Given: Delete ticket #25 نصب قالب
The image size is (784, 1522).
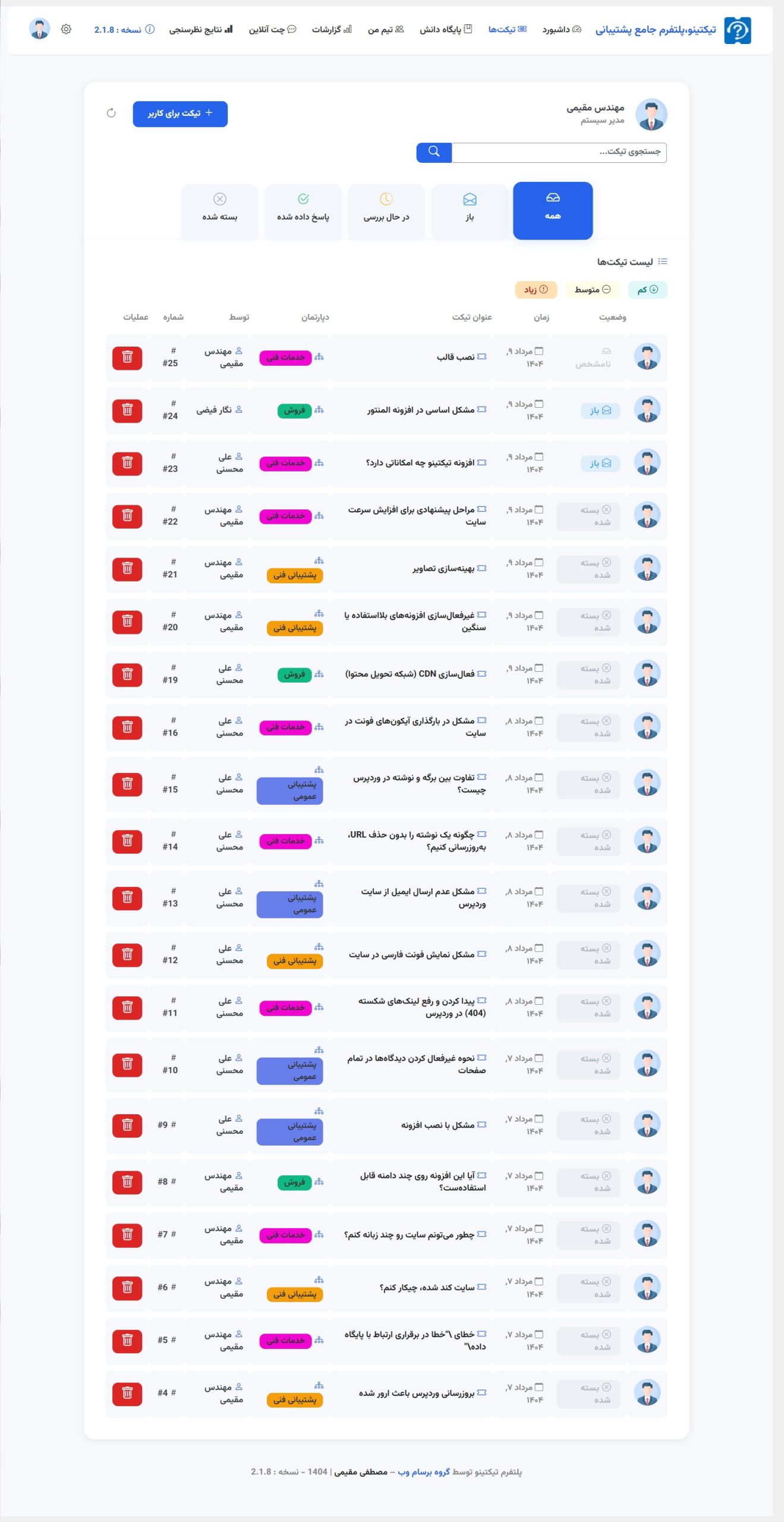Looking at the screenshot, I should click(x=127, y=358).
